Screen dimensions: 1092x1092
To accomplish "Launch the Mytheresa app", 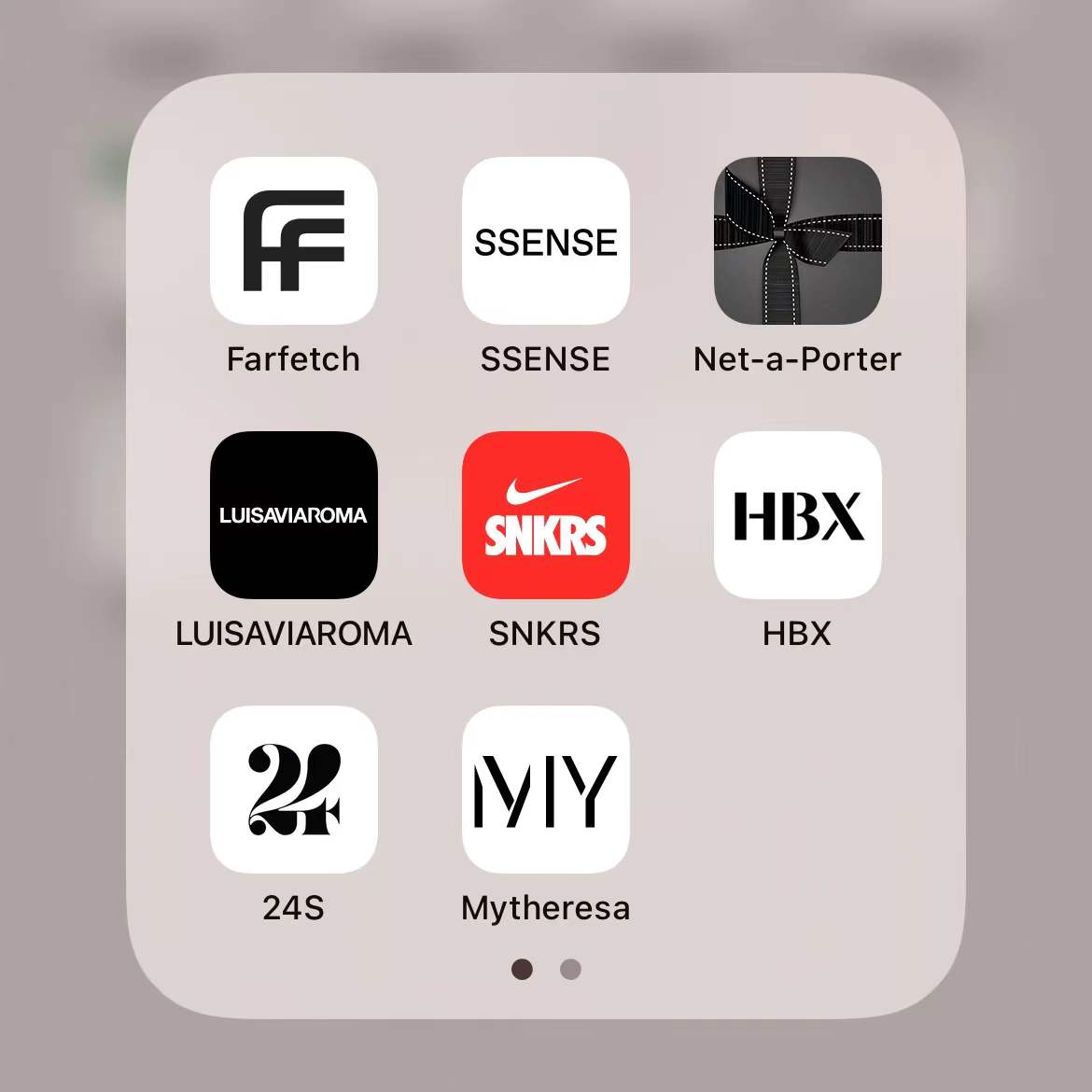I will [545, 790].
